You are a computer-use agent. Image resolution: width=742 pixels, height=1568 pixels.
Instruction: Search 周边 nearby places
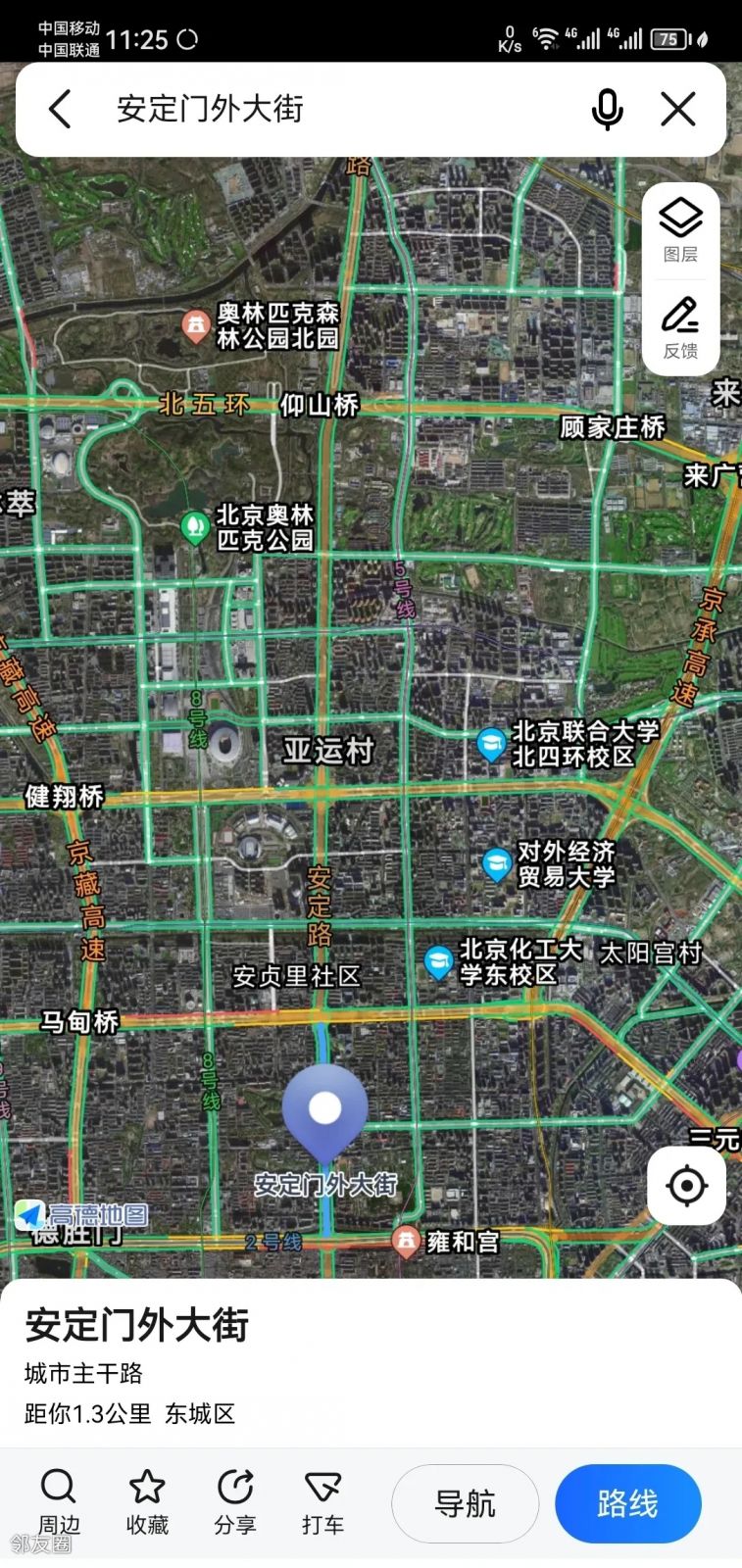59,1502
